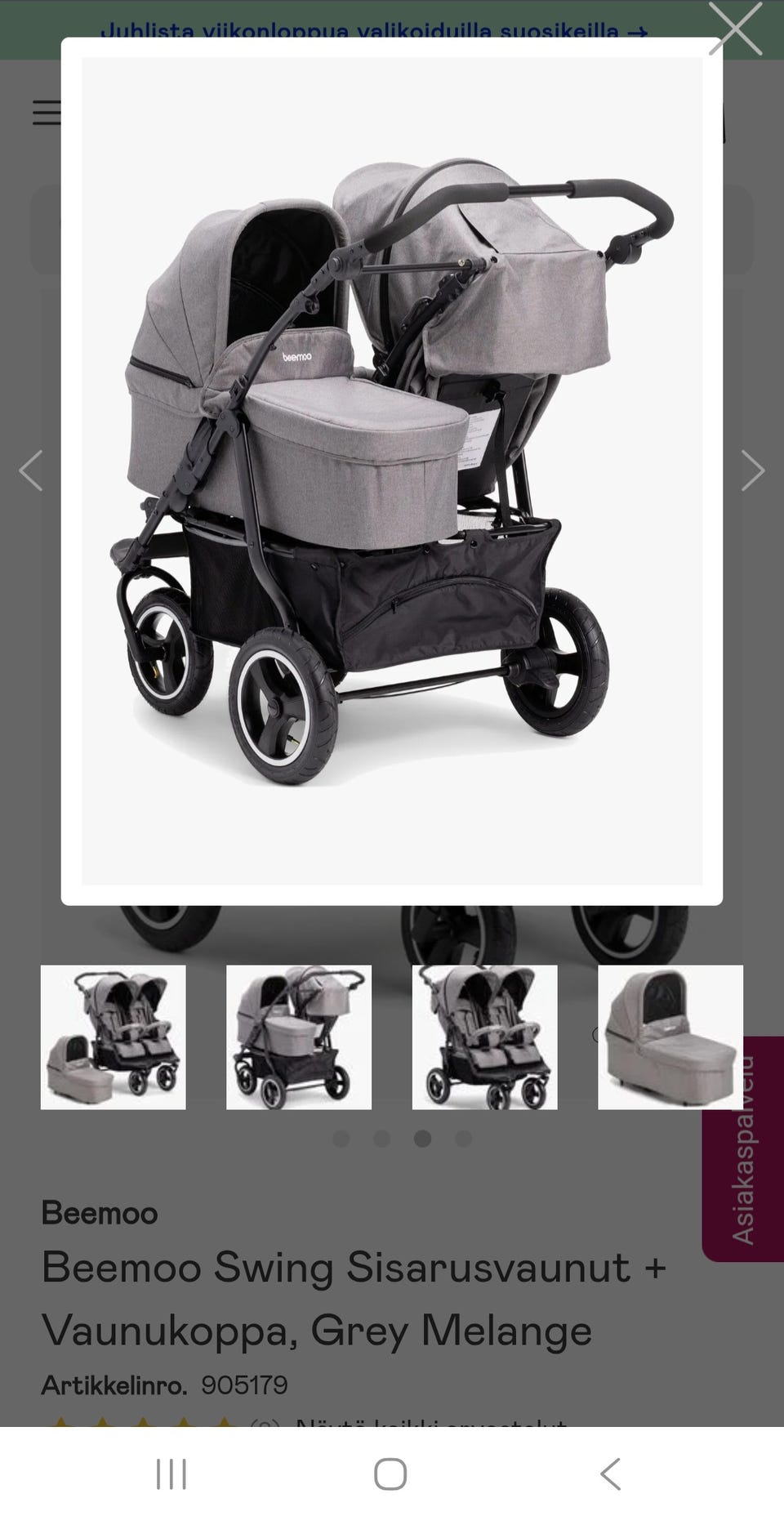Select thumbnail of single carrycot
Image resolution: width=784 pixels, height=1525 pixels.
[670, 1037]
